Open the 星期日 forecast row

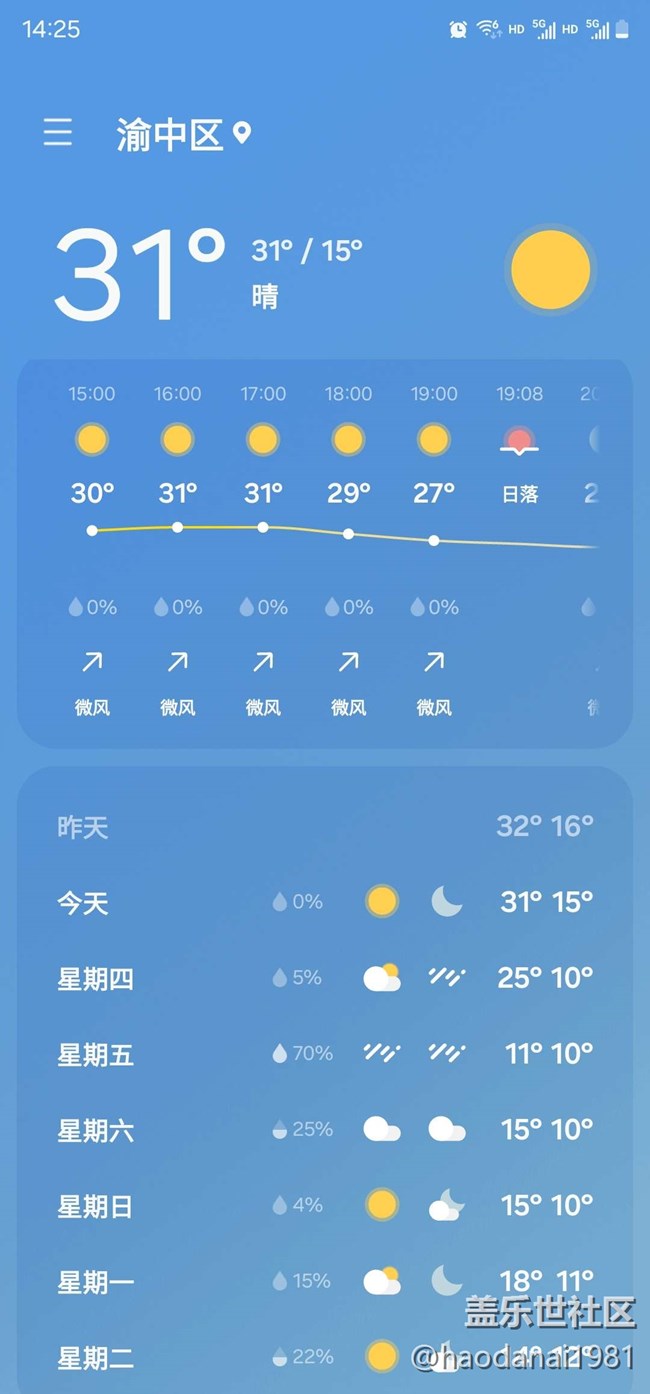click(x=325, y=1205)
